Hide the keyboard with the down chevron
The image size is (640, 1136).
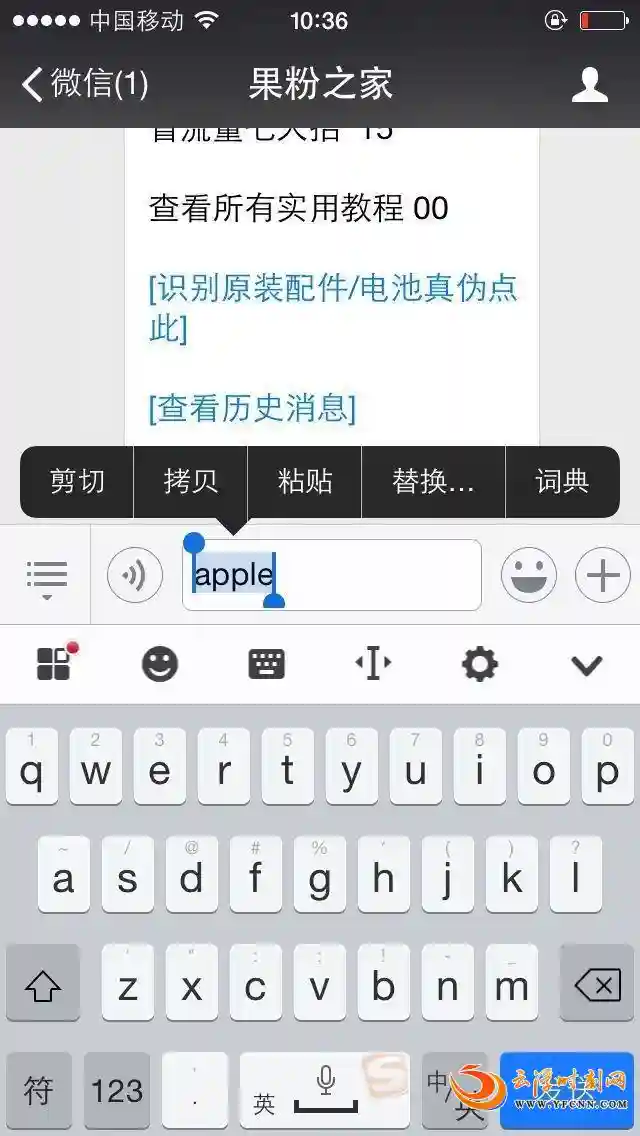click(586, 665)
